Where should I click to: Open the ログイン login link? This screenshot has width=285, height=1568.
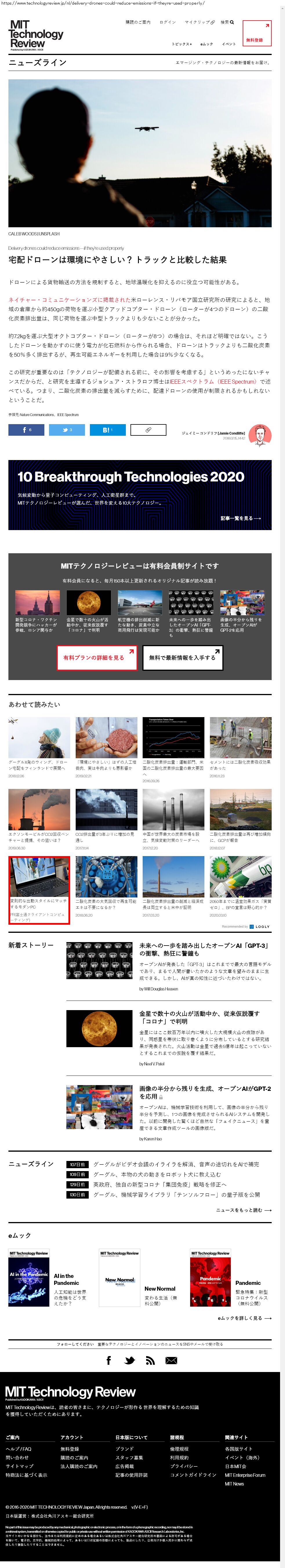tap(168, 22)
